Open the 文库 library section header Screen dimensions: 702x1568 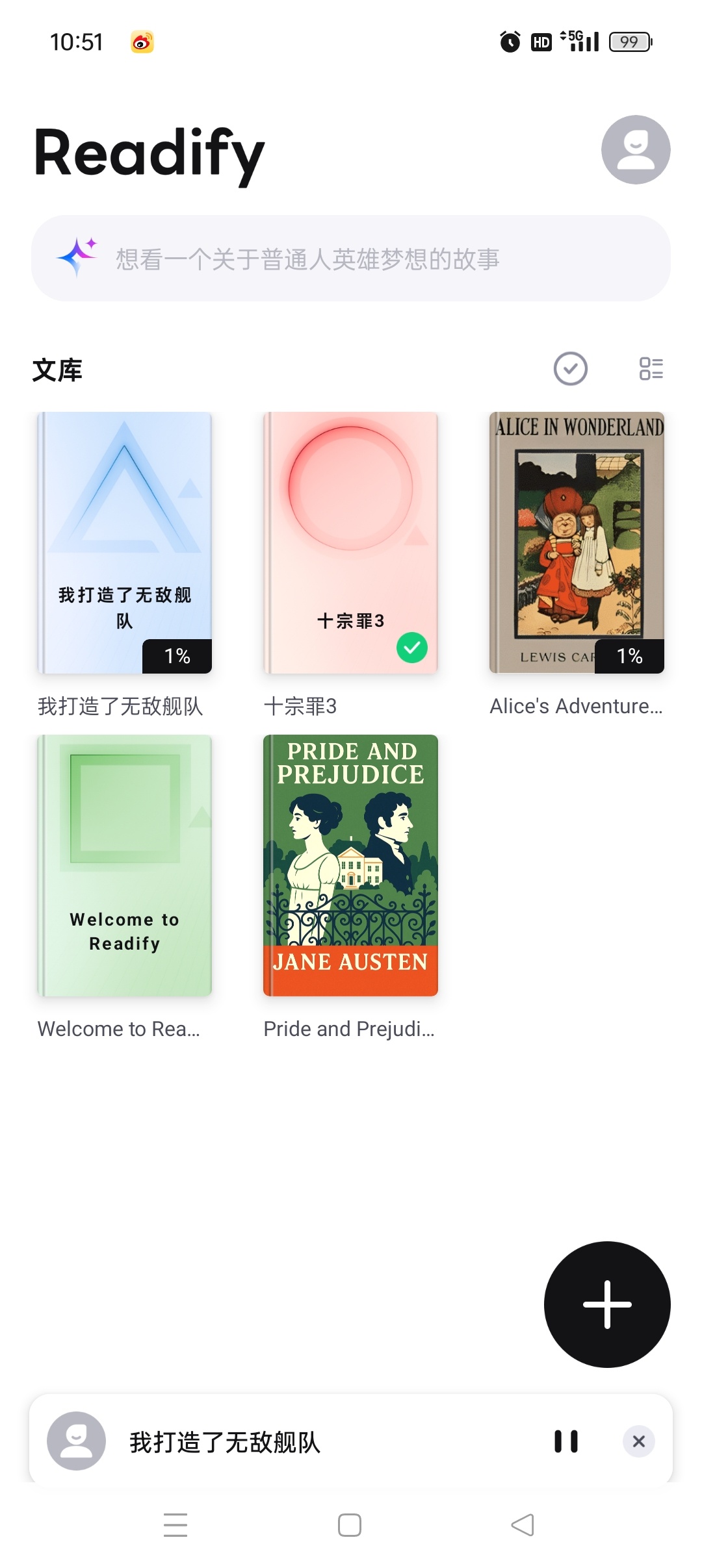coord(58,370)
